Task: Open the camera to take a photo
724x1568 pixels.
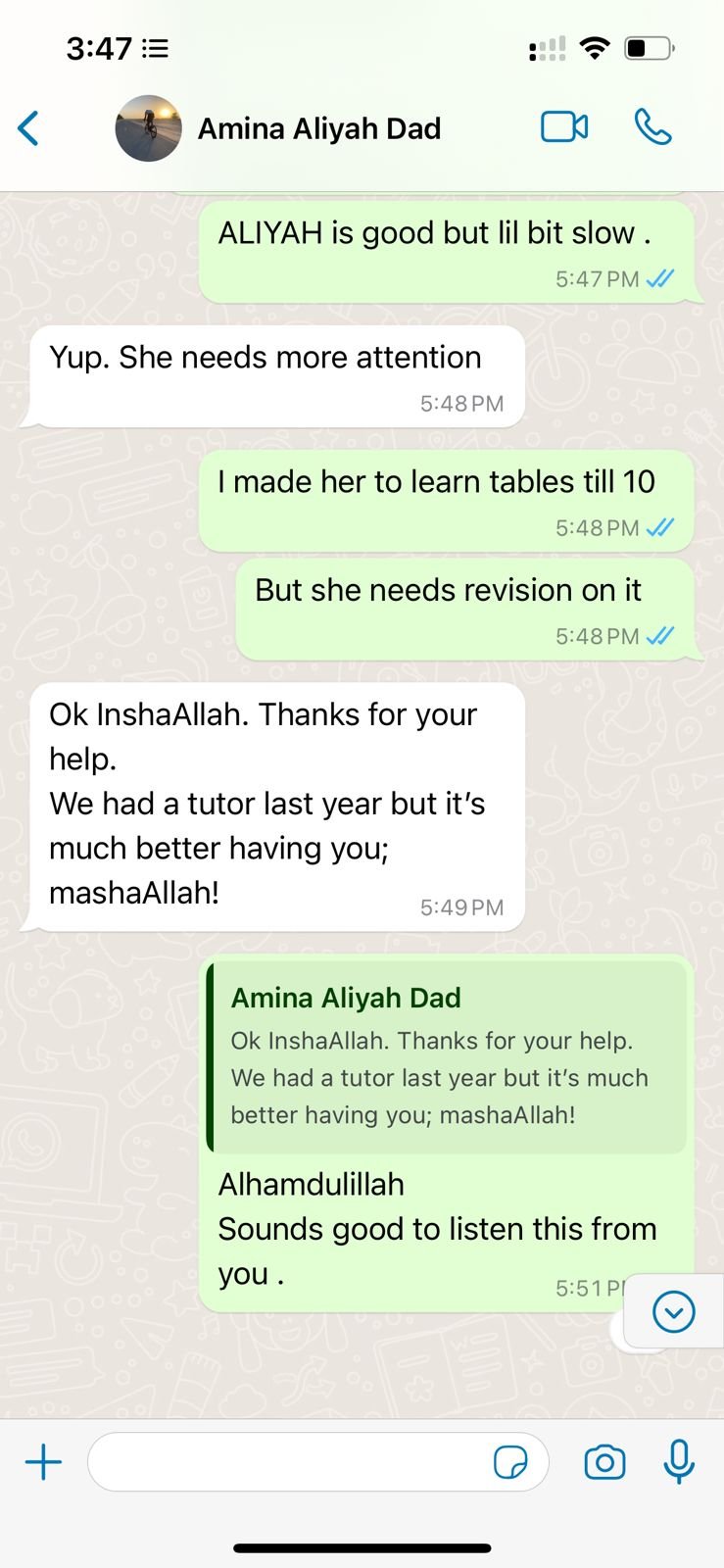Action: 604,1462
